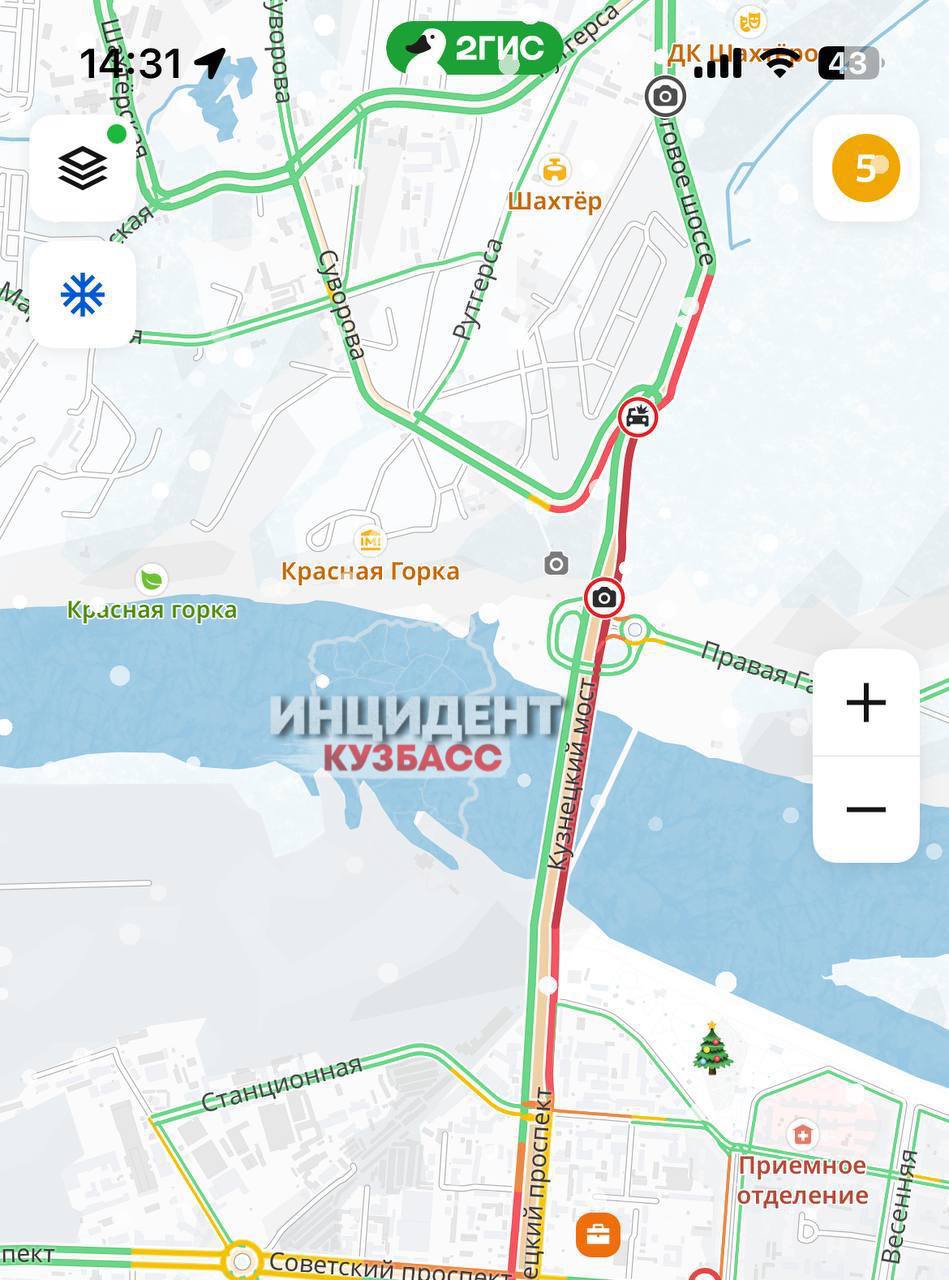Tap the Christmas tree marker
The width and height of the screenshot is (949, 1280).
tap(712, 1048)
